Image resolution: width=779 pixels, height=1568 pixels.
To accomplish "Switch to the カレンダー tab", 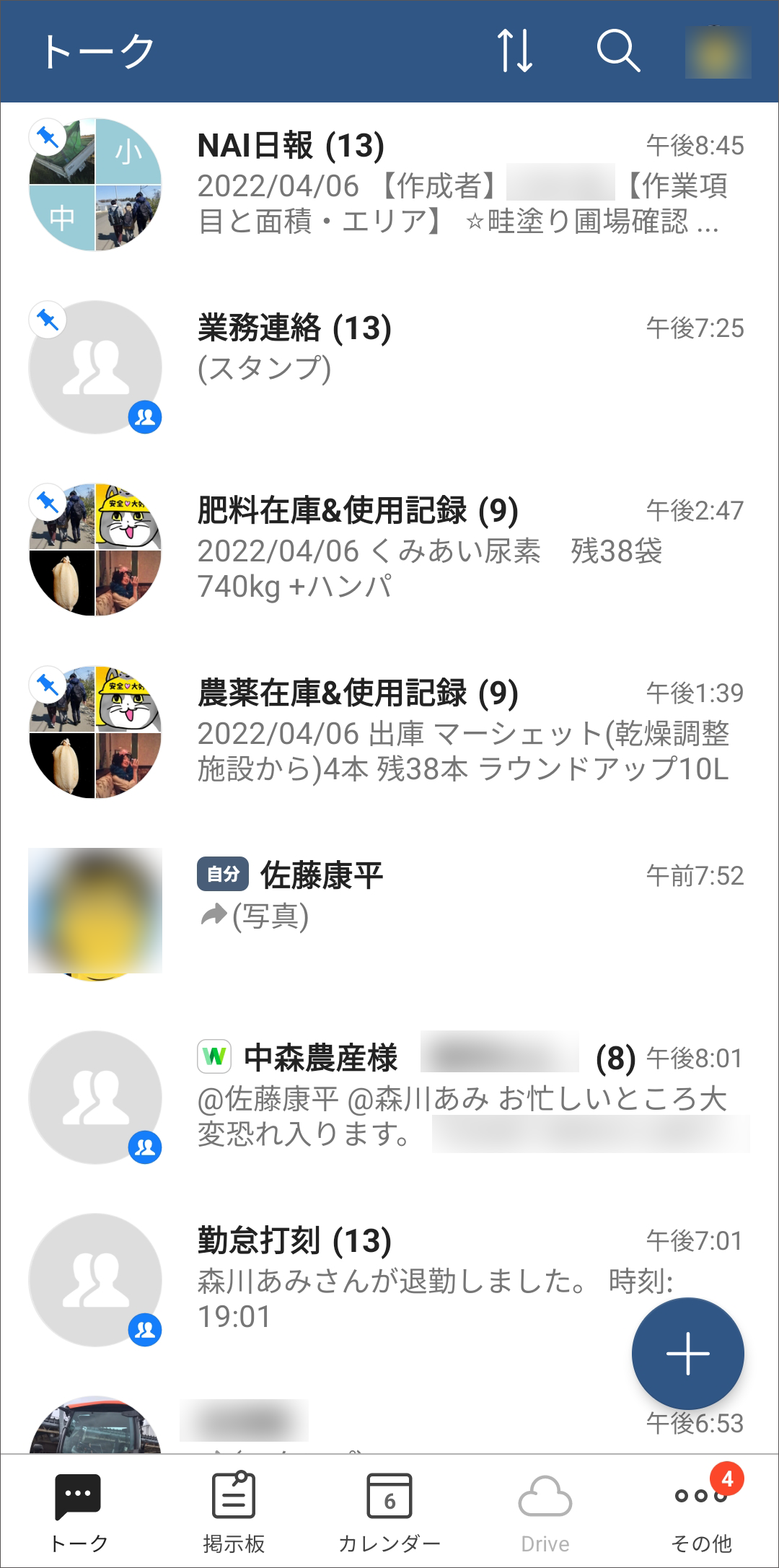I will 389,1512.
